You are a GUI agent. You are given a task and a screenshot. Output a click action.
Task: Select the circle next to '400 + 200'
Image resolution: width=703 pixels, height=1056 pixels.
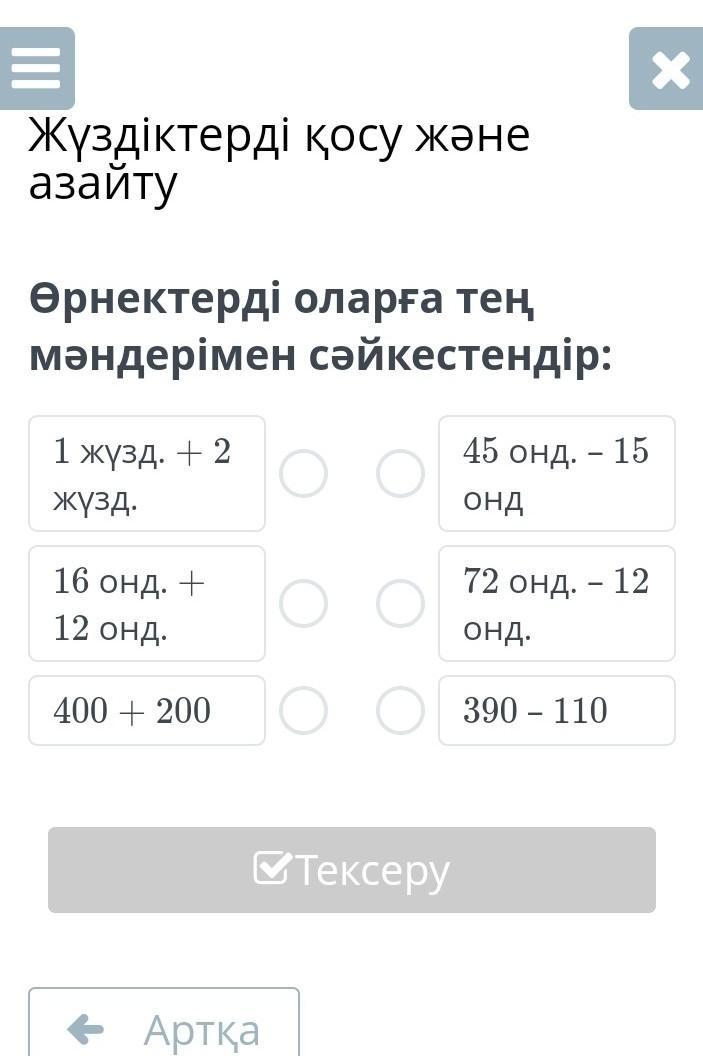(304, 711)
